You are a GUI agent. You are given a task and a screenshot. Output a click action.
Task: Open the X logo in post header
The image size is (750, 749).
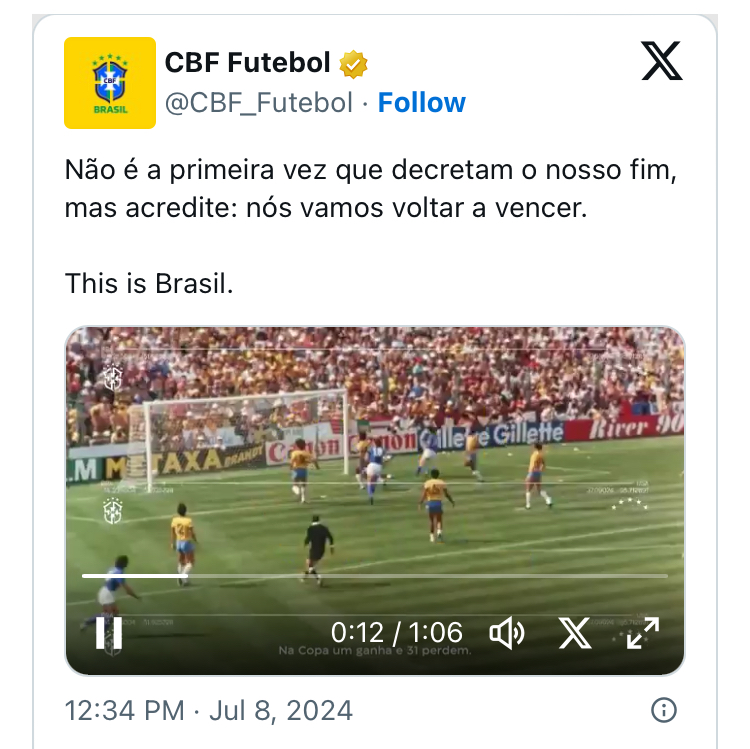(x=661, y=63)
